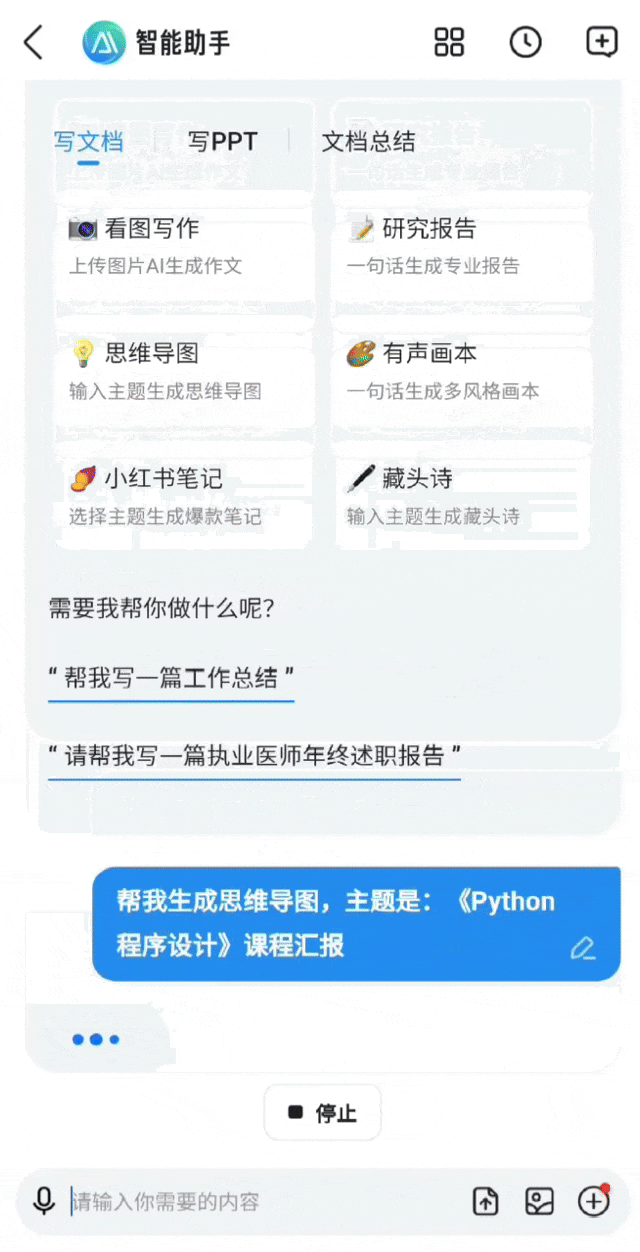Image resolution: width=640 pixels, height=1252 pixels.
Task: Select the 写文档 tab
Action: pyautogui.click(x=88, y=141)
